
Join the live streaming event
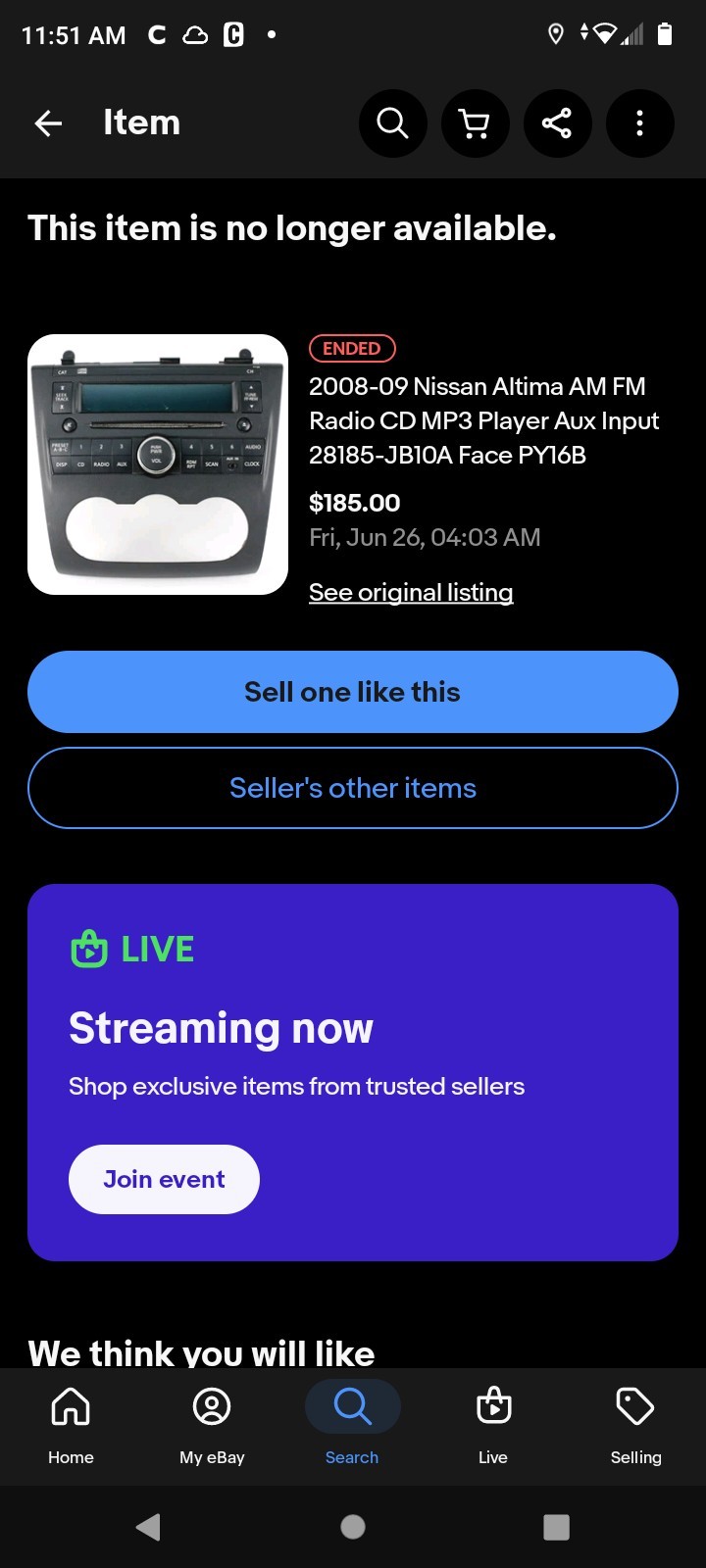pyautogui.click(x=164, y=1179)
